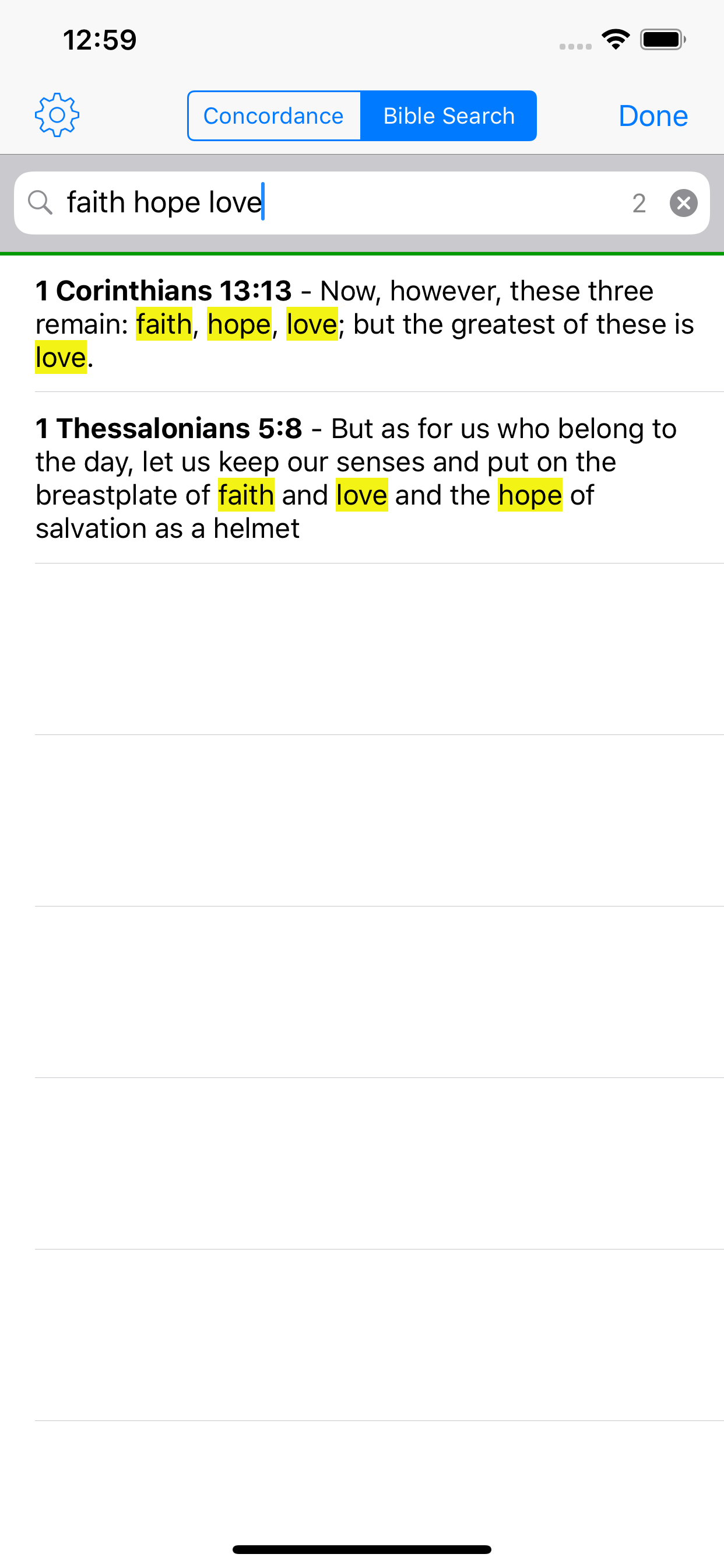
Task: Tap Done to close search
Action: click(652, 116)
